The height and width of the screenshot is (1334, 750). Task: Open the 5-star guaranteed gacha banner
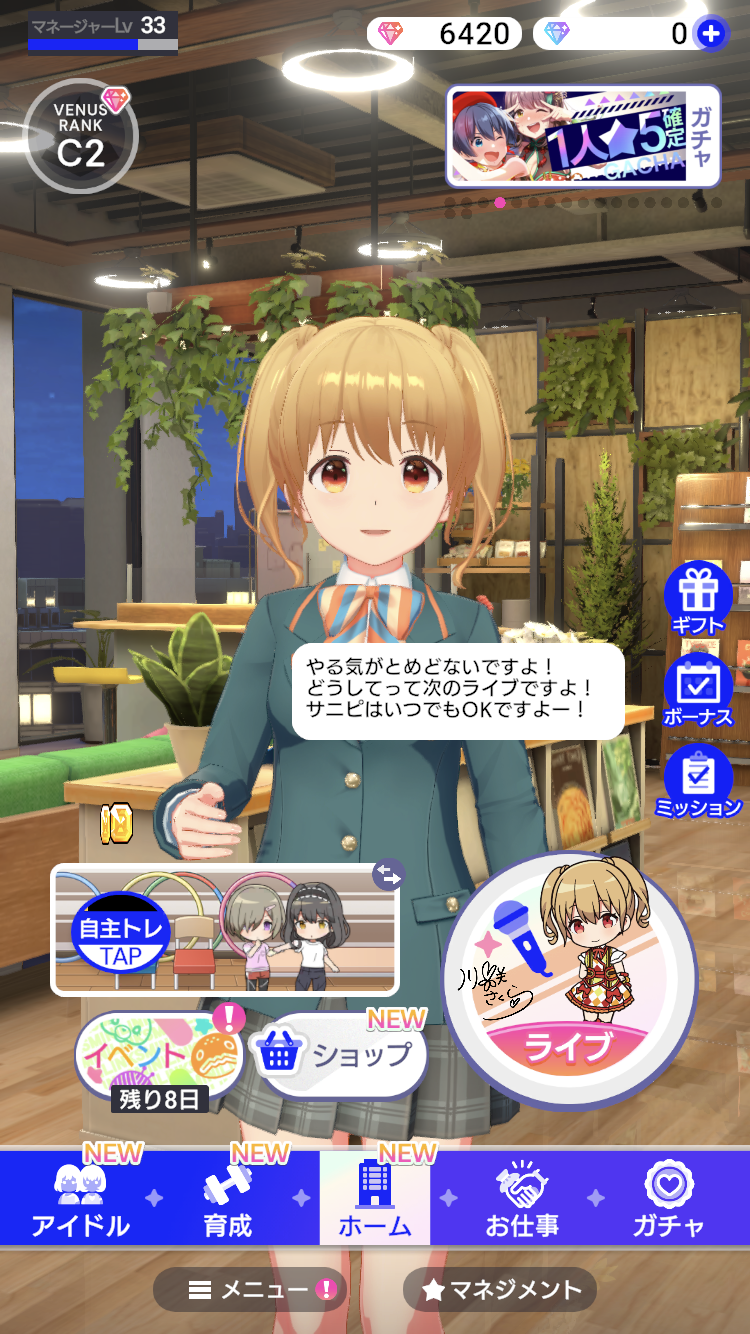[x=583, y=137]
